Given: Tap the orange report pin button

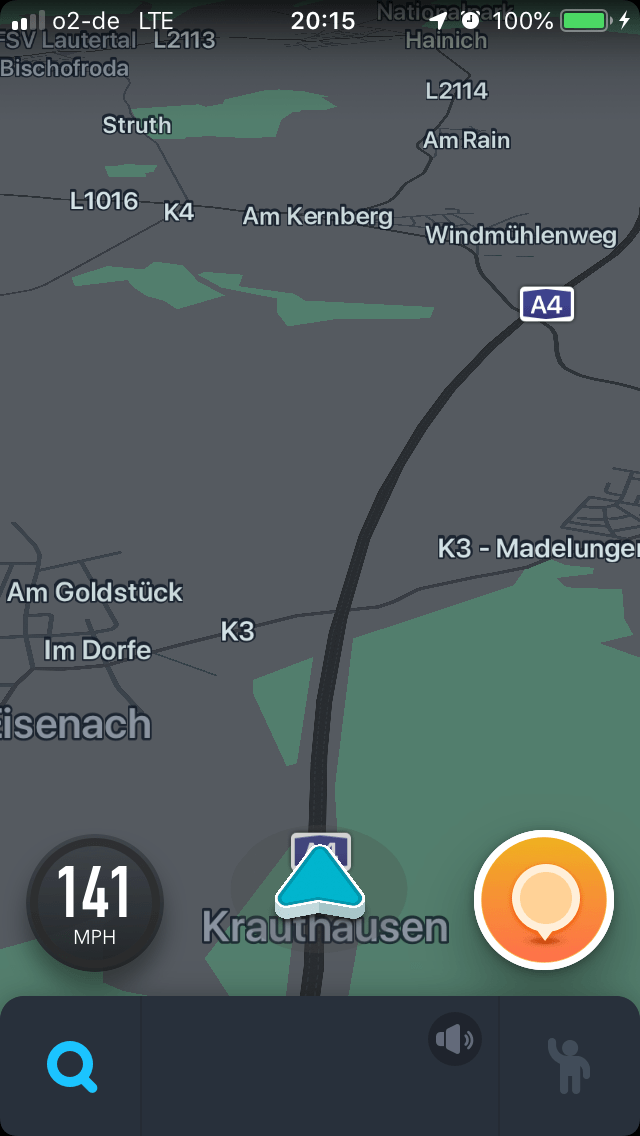Looking at the screenshot, I should (543, 900).
